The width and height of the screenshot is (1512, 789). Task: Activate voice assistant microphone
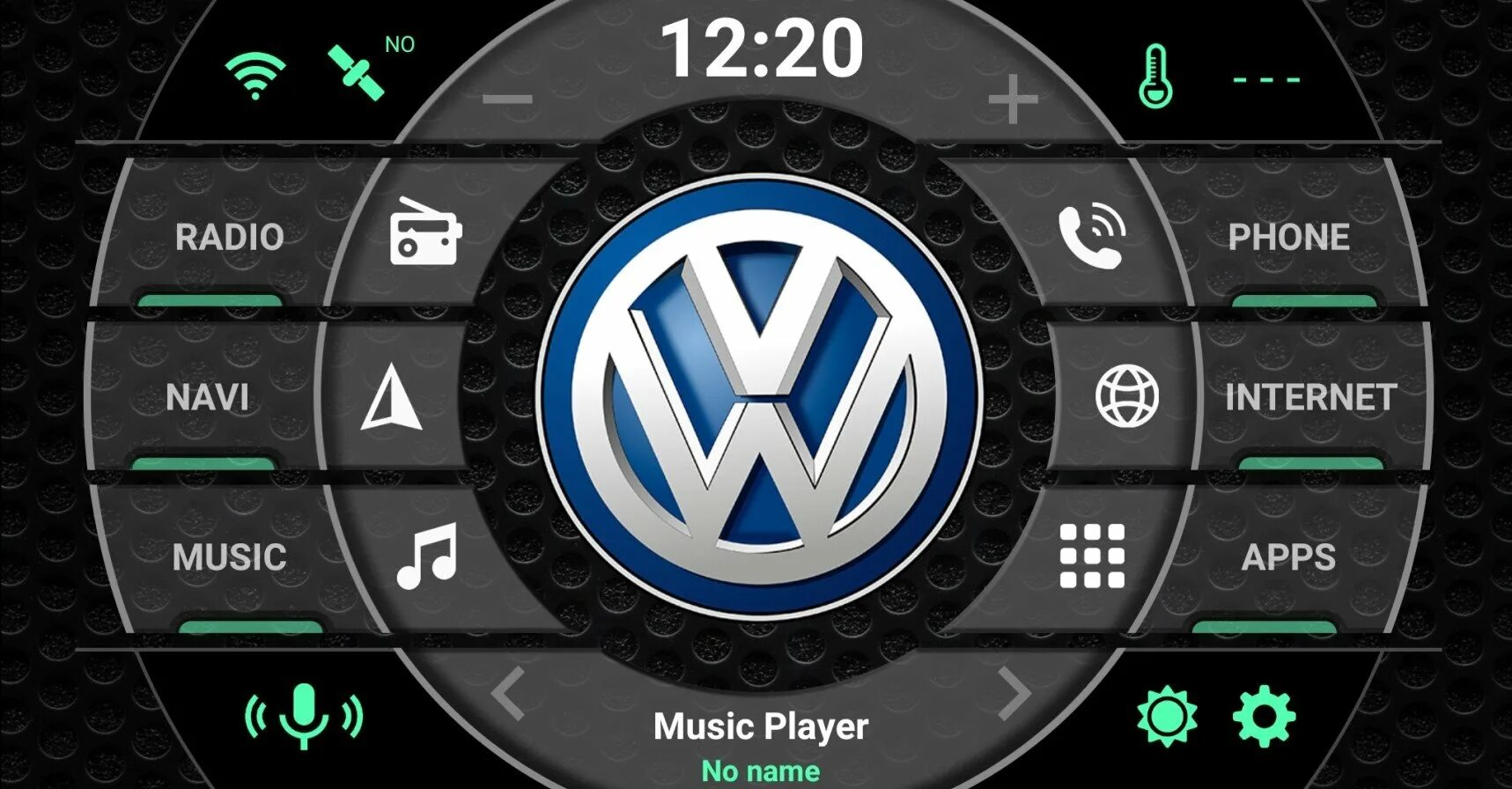point(304,716)
